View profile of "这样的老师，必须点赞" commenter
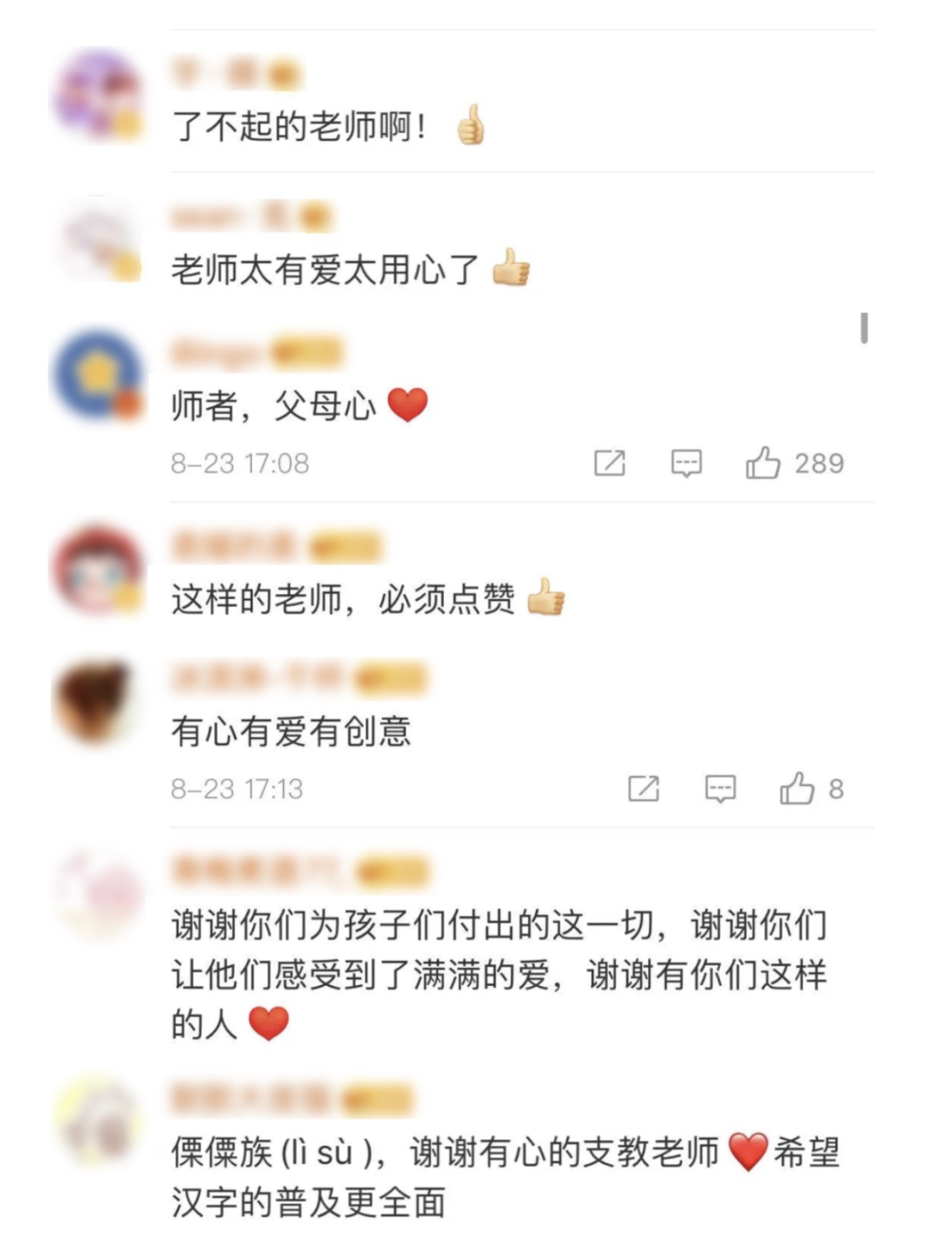The height and width of the screenshot is (1245, 952). (x=97, y=570)
